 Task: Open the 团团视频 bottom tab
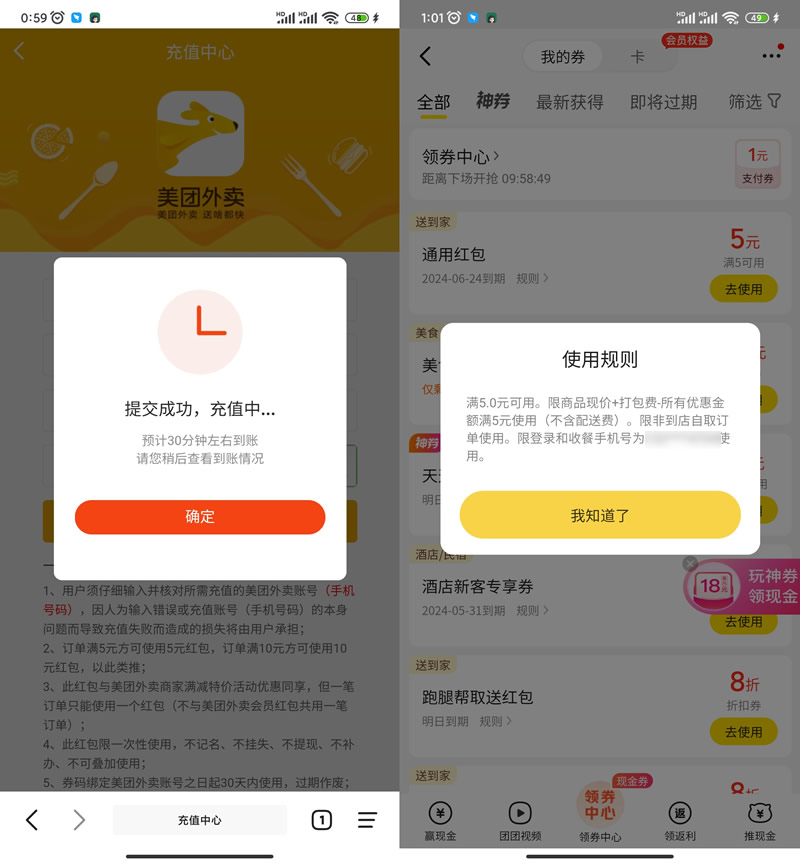(x=520, y=822)
